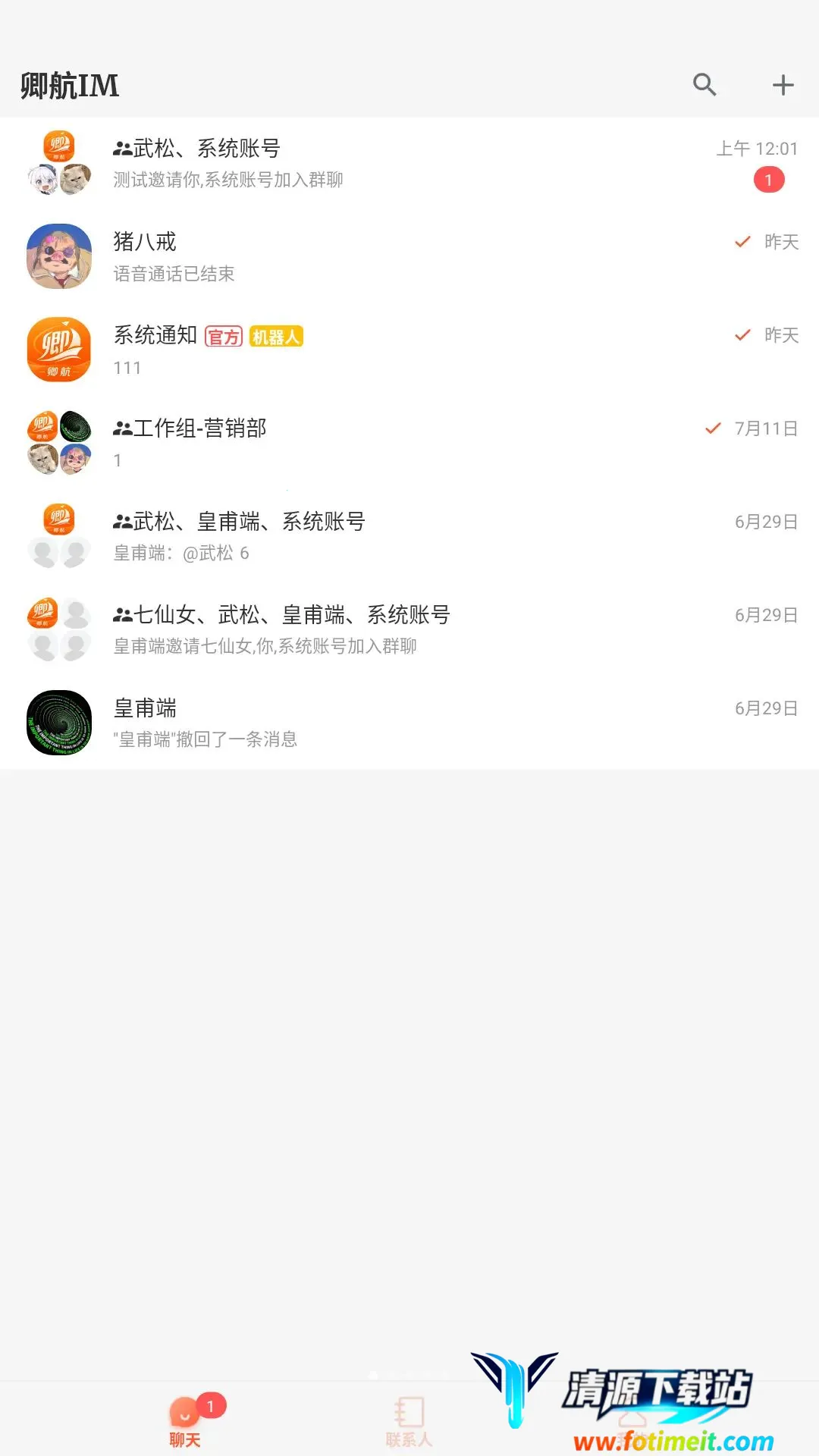Open 系统通知 official bot conversation

(409, 350)
